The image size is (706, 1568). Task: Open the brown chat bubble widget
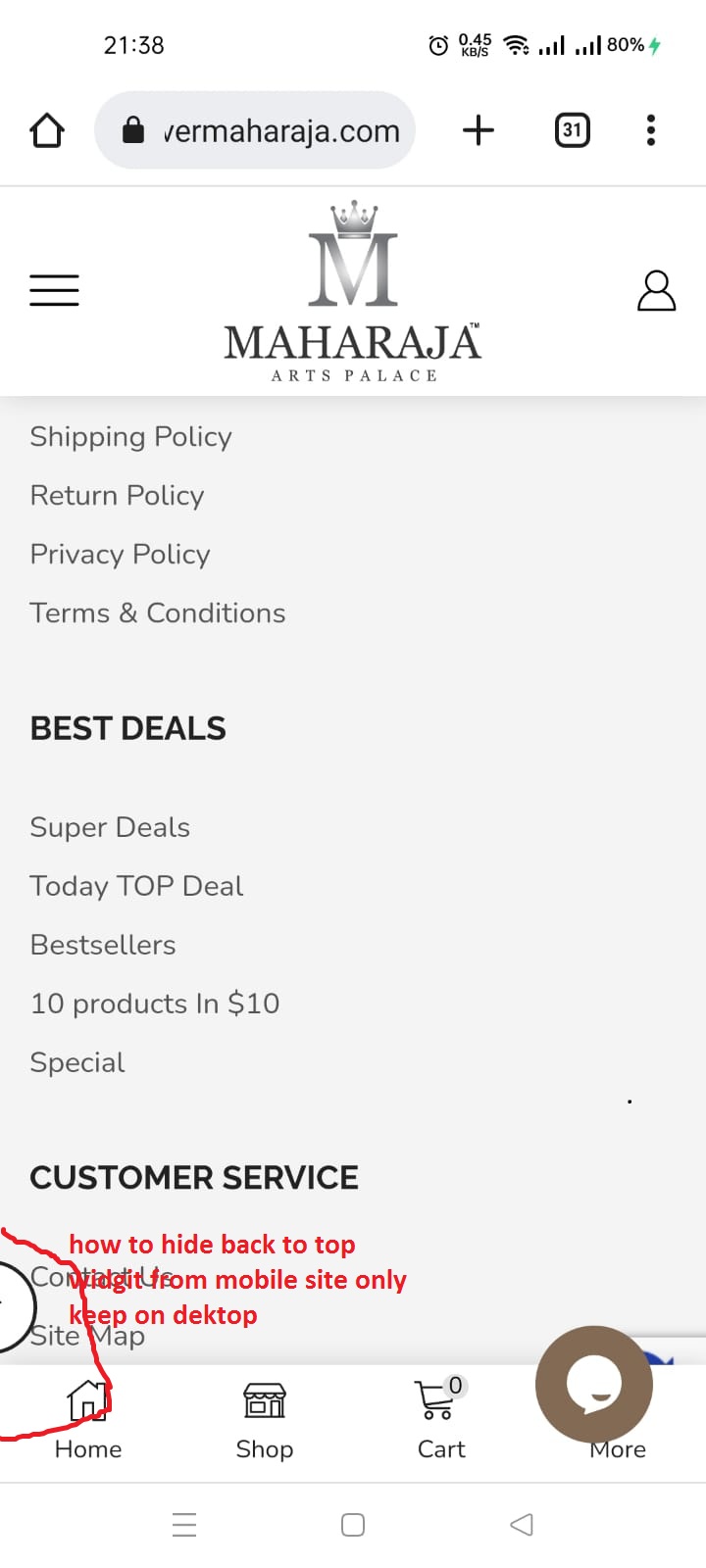pos(594,1384)
